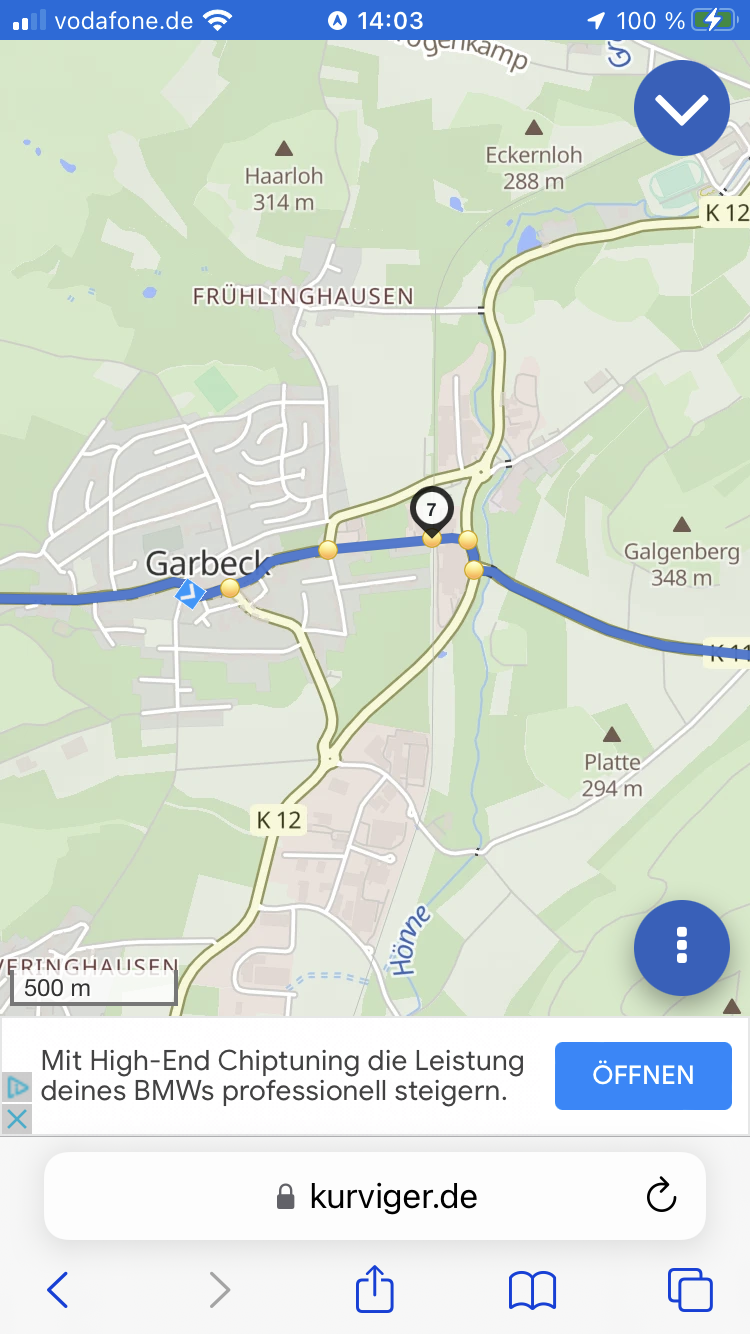Viewport: 750px width, 1334px height.
Task: Open the Safari share sheet
Action: tap(375, 1289)
